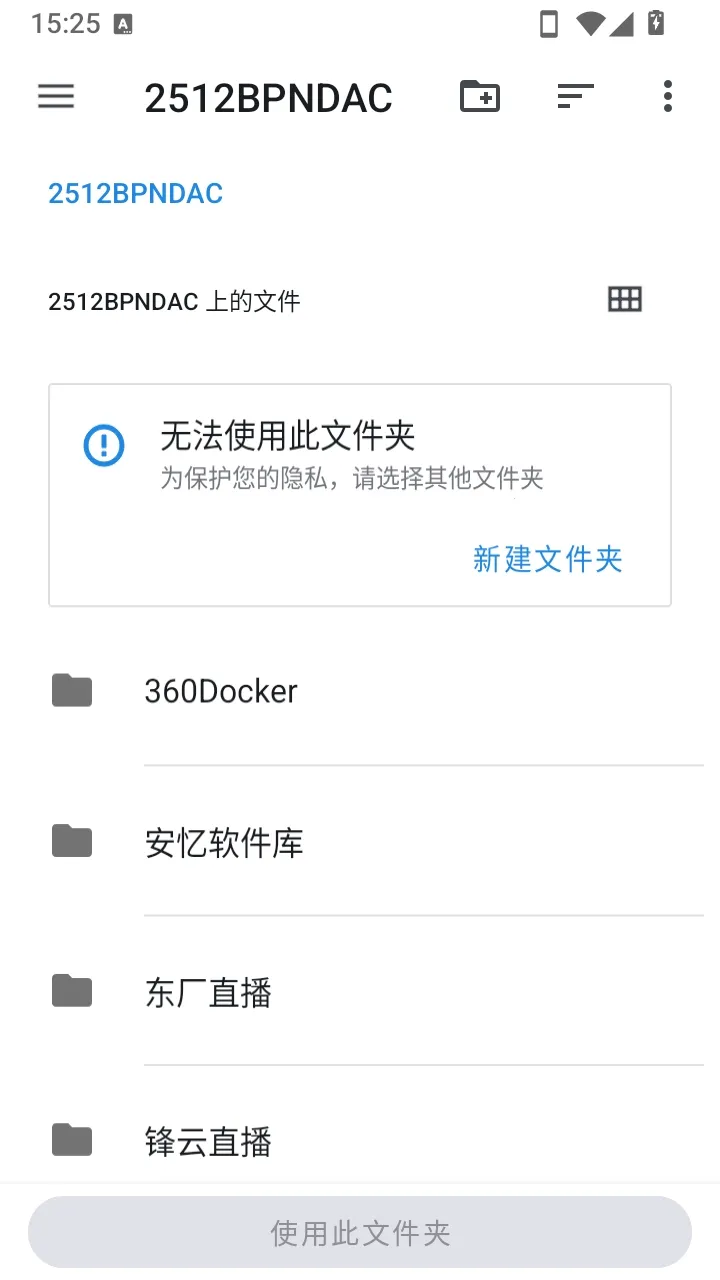Open the 东厂直播 folder
This screenshot has height=1280, width=720.
click(360, 992)
